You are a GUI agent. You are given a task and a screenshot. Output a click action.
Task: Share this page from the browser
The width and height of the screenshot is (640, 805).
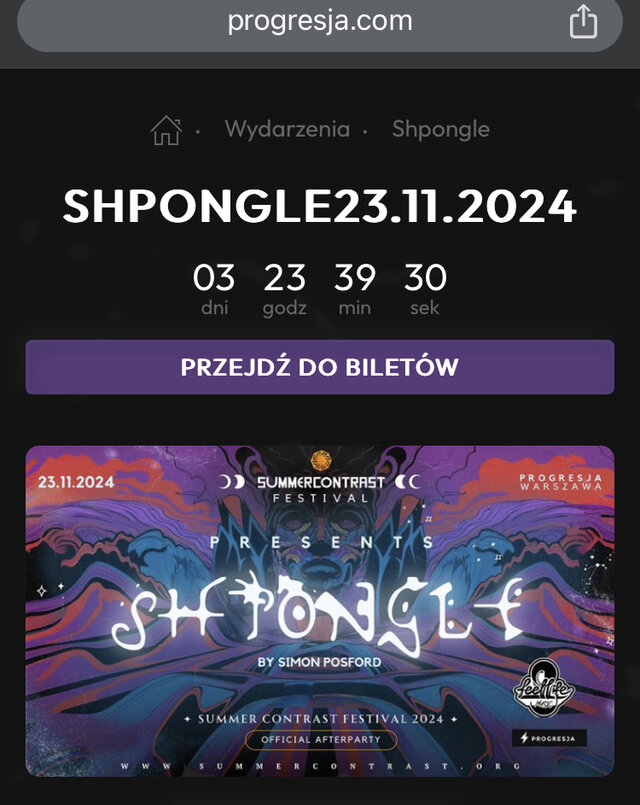point(583,21)
